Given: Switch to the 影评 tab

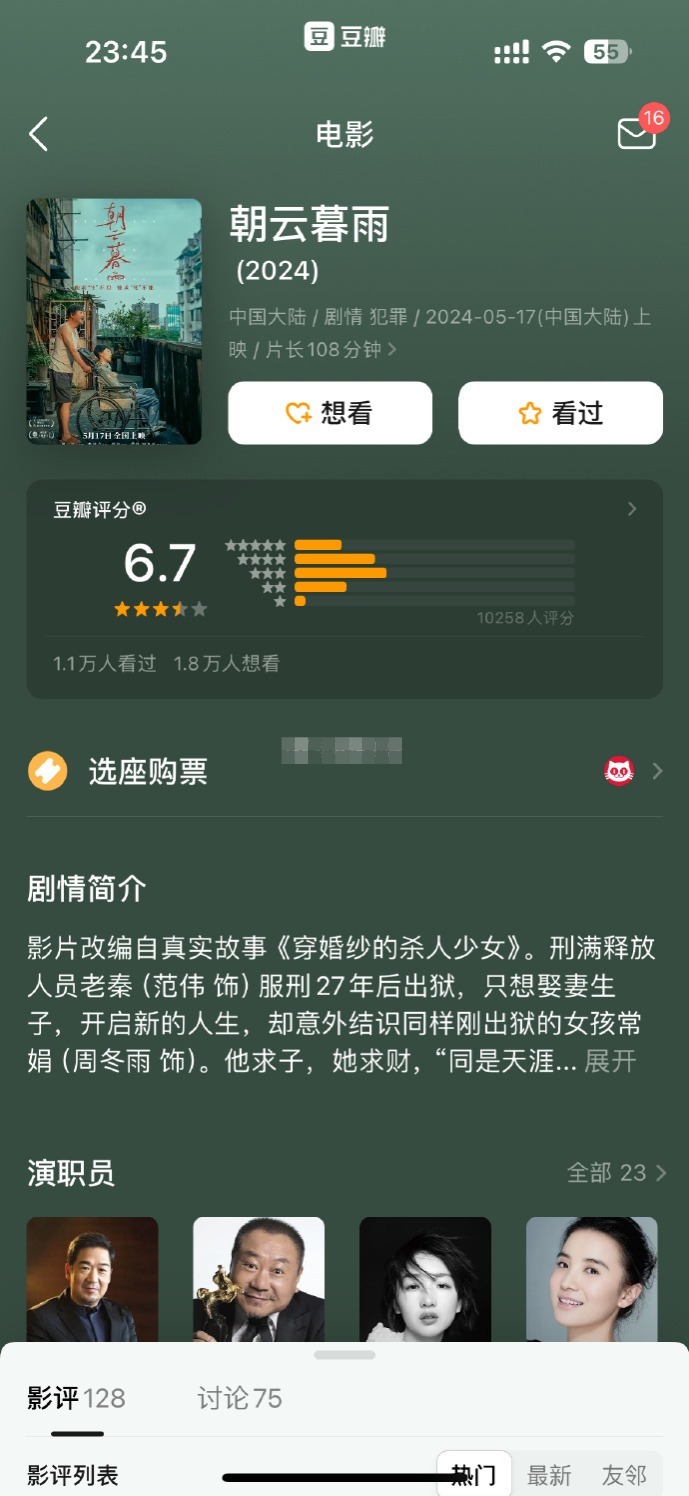Looking at the screenshot, I should [x=76, y=1398].
